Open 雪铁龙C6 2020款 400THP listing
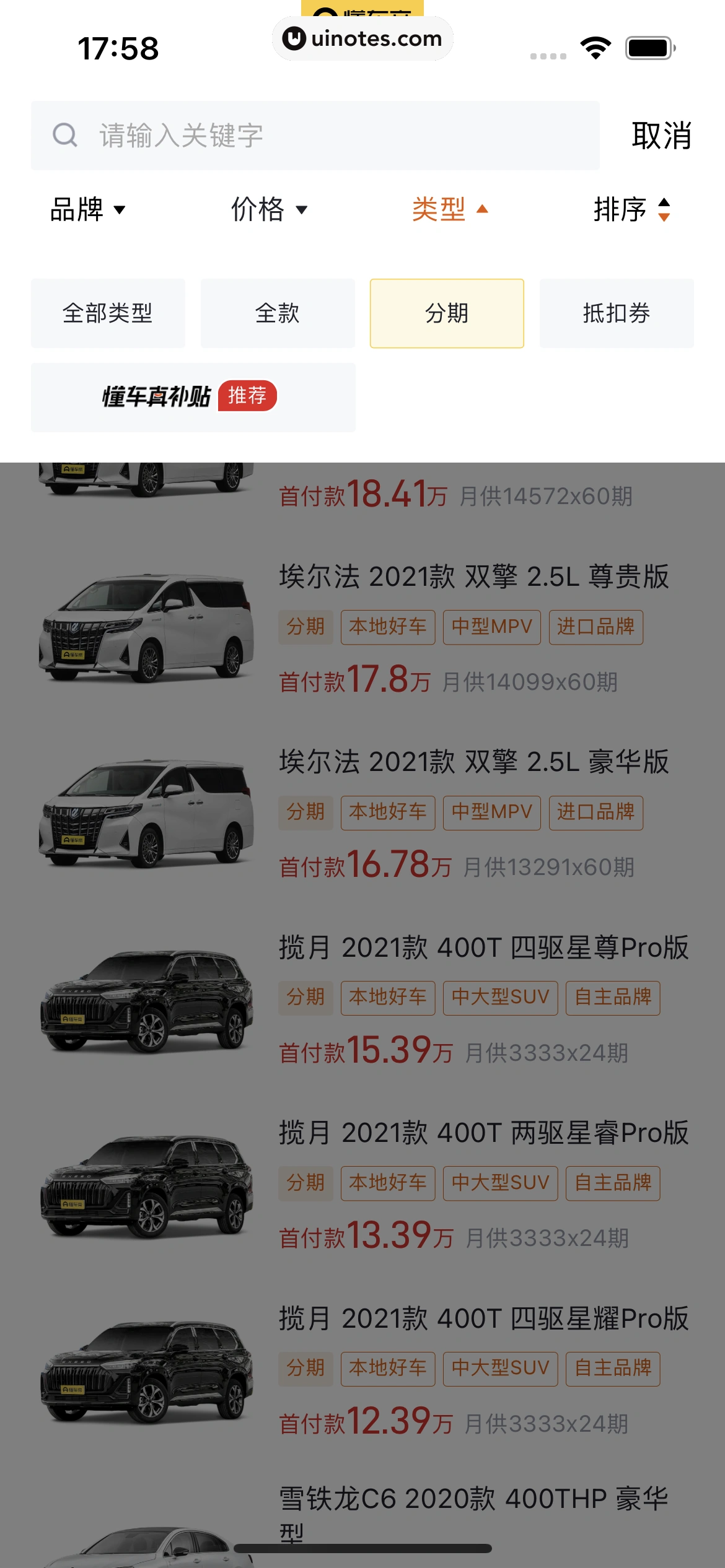 473,1499
